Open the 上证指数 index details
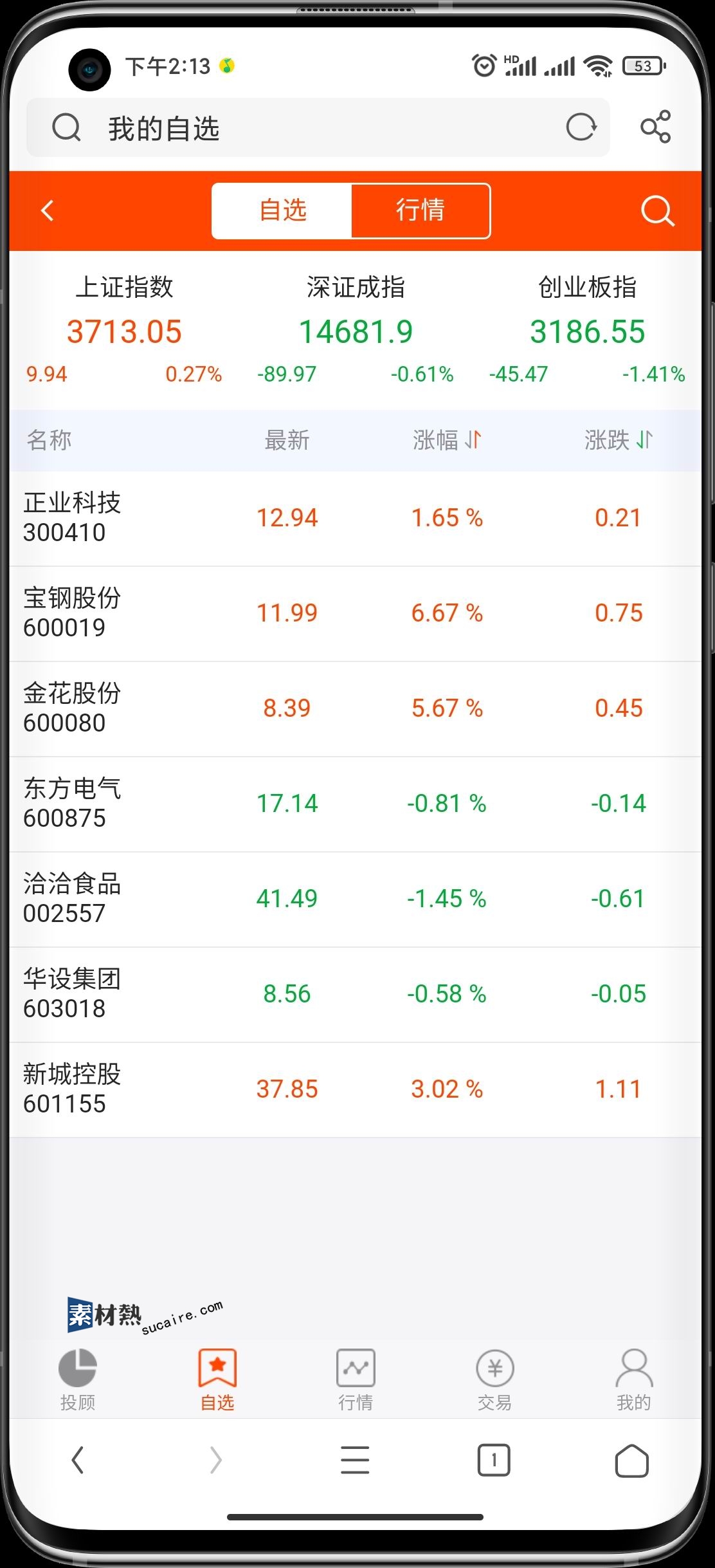715x1568 pixels. [x=124, y=329]
